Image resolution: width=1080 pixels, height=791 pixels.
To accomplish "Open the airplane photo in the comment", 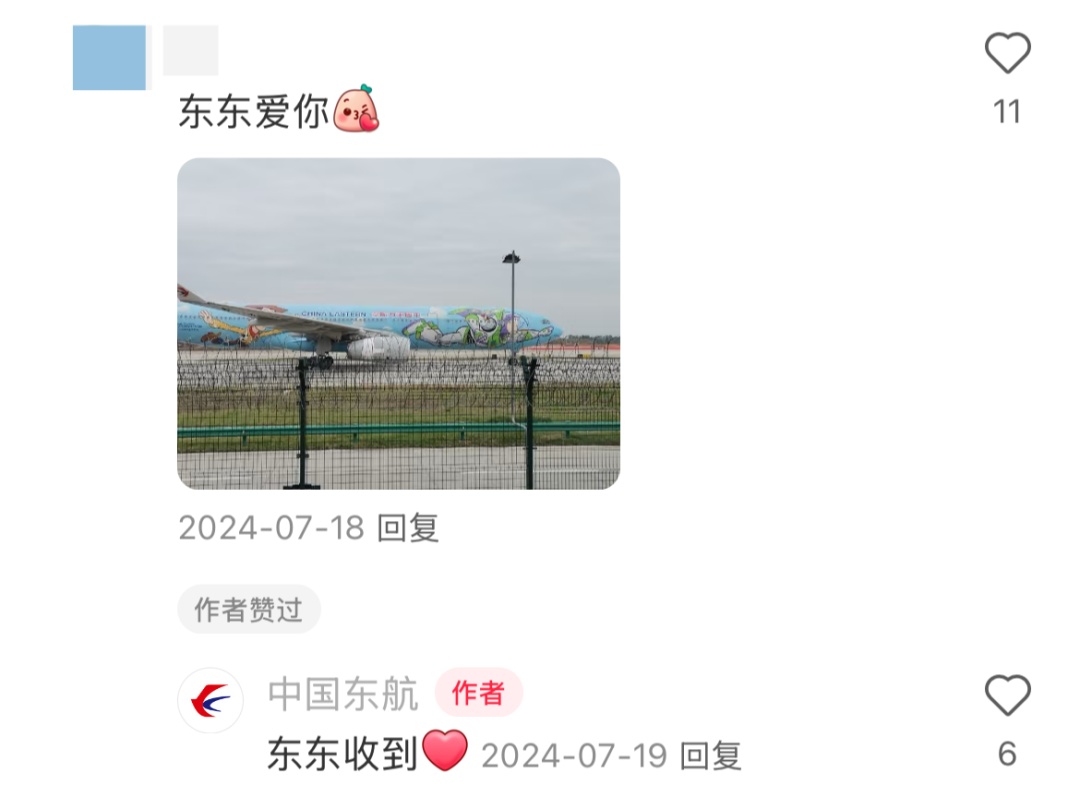I will point(398,324).
